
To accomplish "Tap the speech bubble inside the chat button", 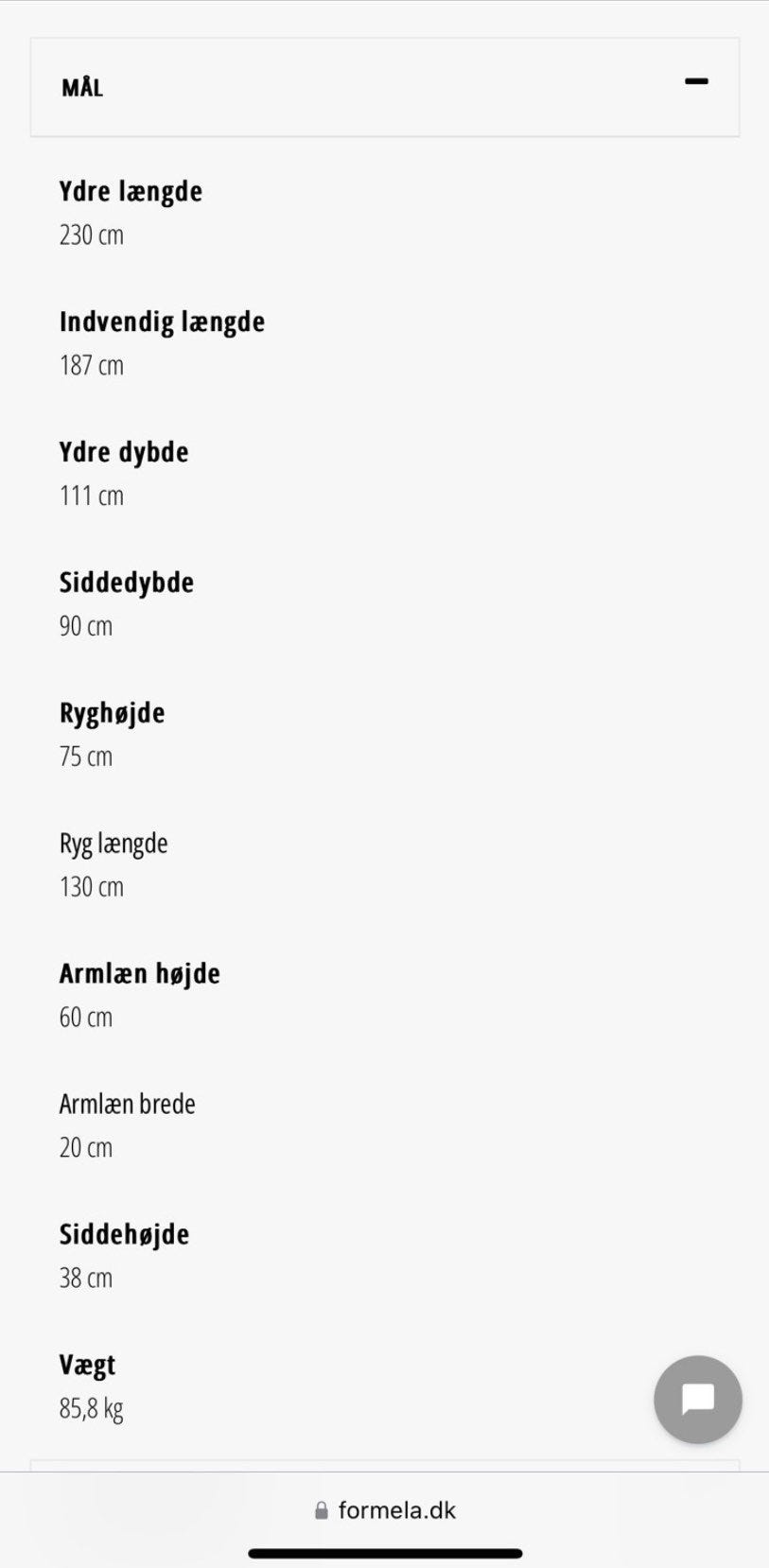I will 697,1399.
